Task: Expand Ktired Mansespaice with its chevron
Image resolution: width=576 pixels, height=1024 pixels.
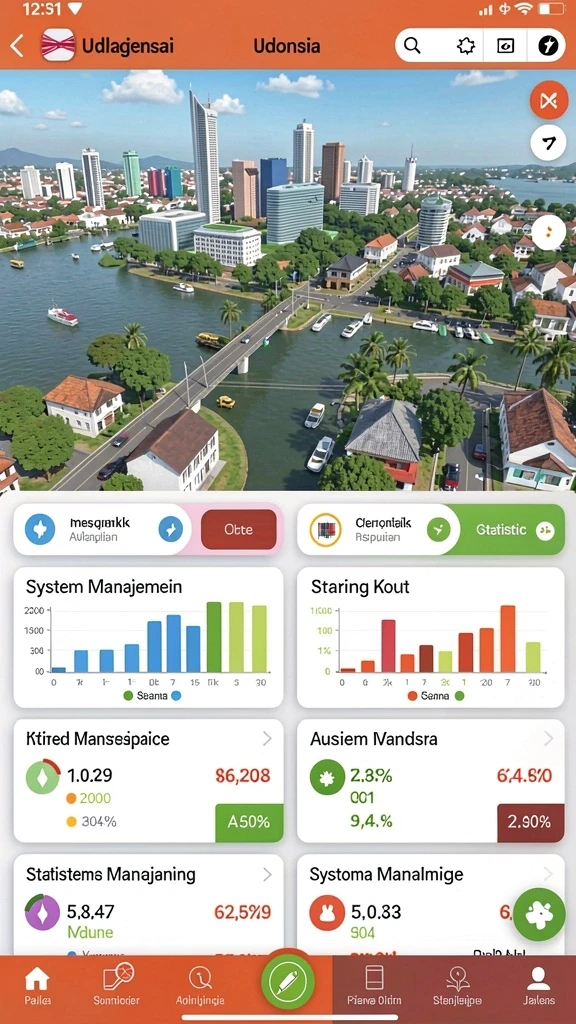Action: [267, 739]
